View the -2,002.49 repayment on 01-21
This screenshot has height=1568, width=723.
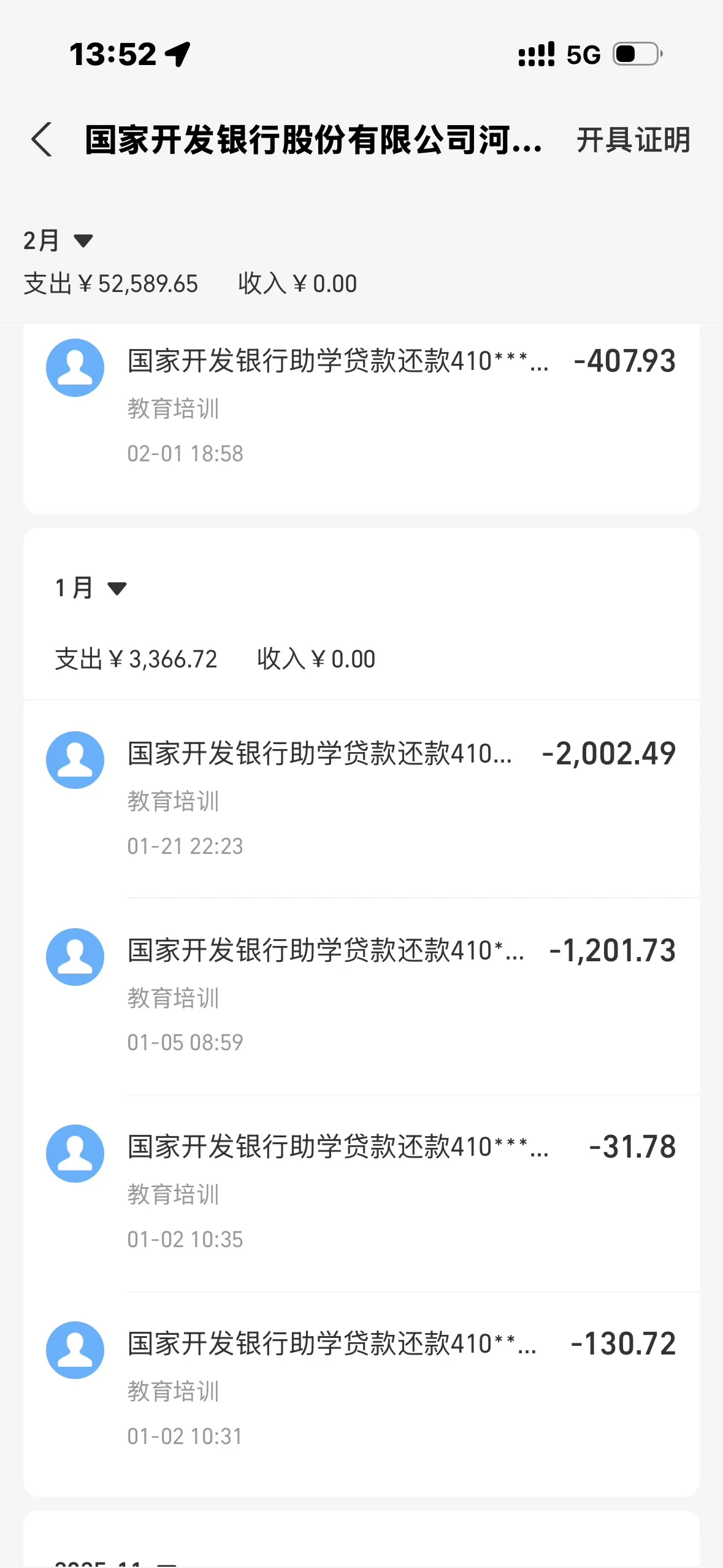pyautogui.click(x=361, y=797)
